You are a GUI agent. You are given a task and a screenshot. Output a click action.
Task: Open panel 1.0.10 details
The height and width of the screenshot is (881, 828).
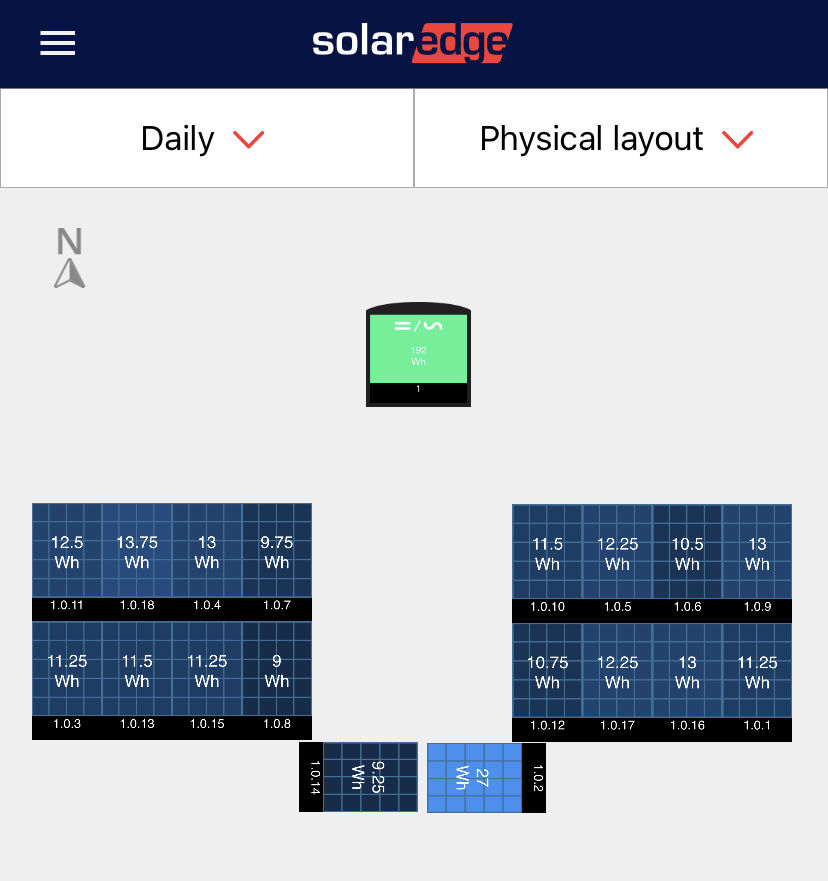(547, 553)
